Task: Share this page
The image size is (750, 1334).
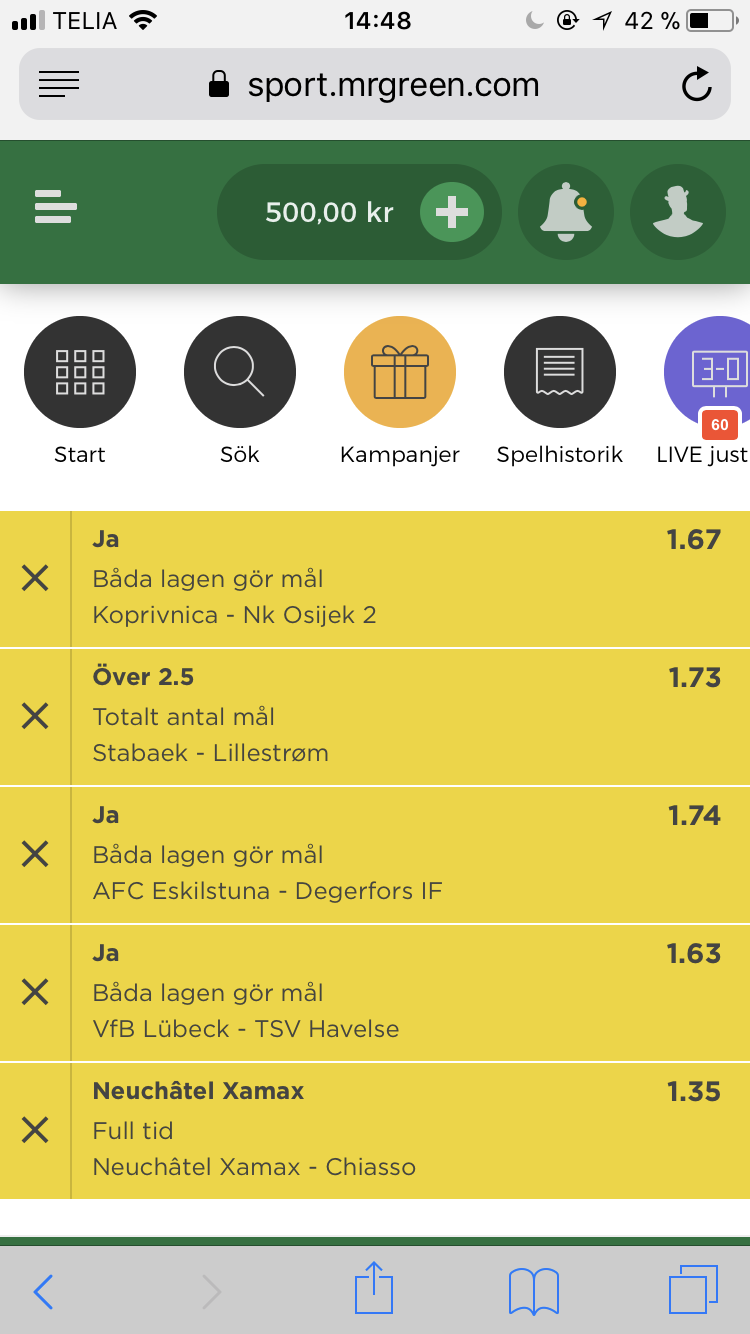Action: click(374, 1288)
